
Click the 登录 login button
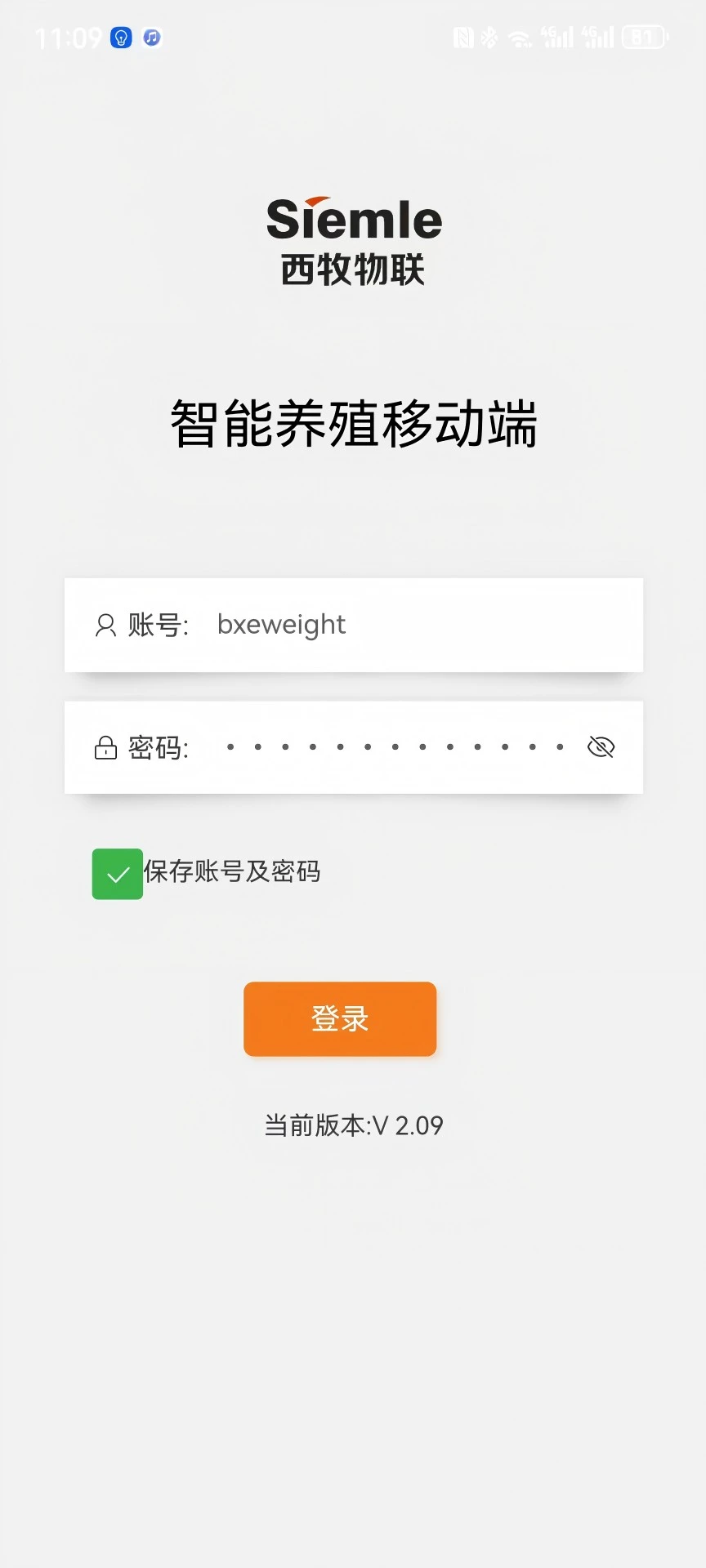339,1018
